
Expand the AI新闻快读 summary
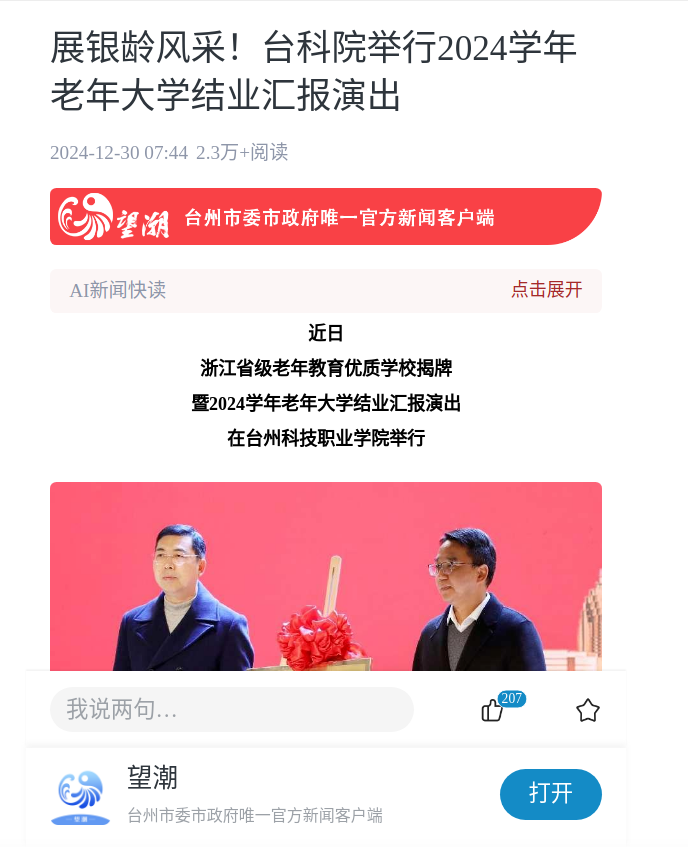tap(546, 290)
